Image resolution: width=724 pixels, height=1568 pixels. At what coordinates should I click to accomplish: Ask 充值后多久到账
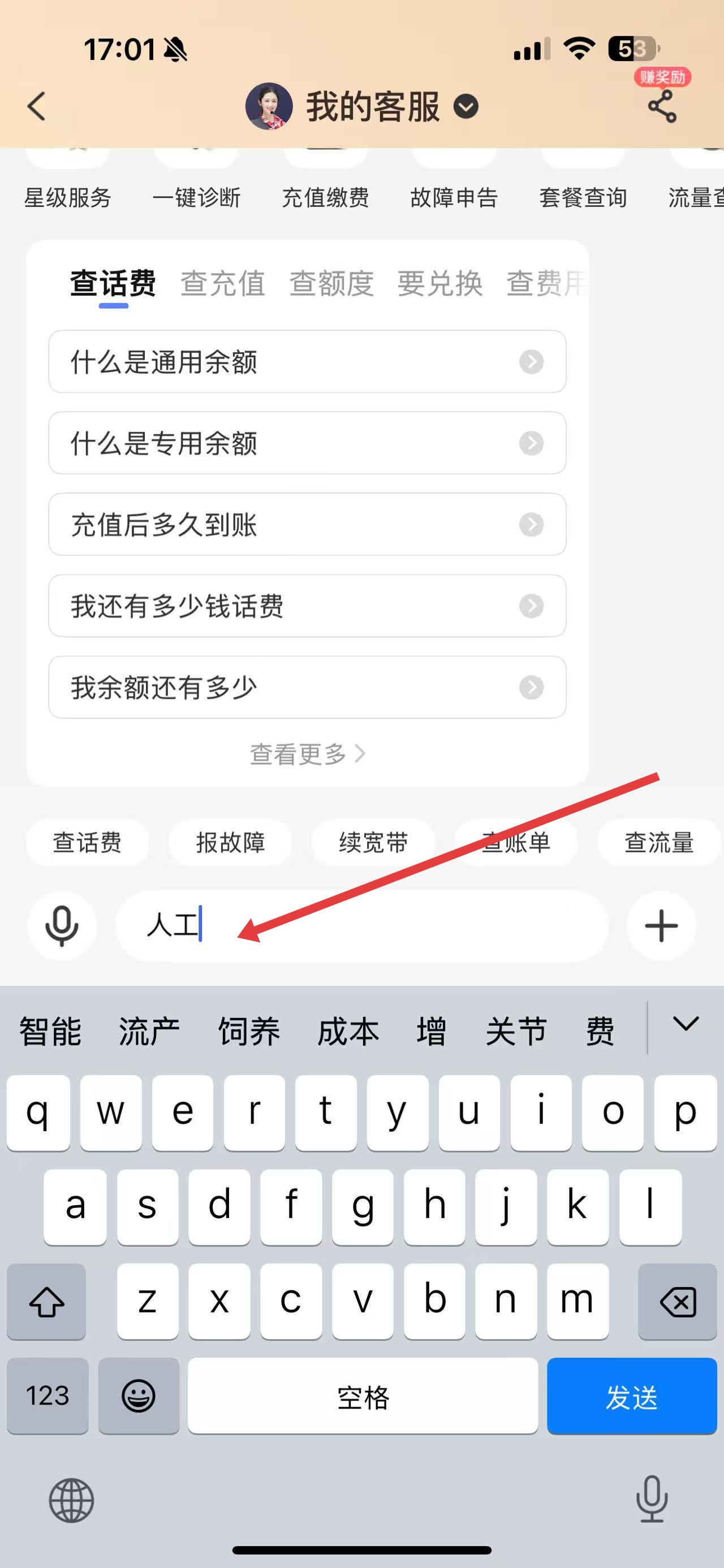tap(307, 524)
